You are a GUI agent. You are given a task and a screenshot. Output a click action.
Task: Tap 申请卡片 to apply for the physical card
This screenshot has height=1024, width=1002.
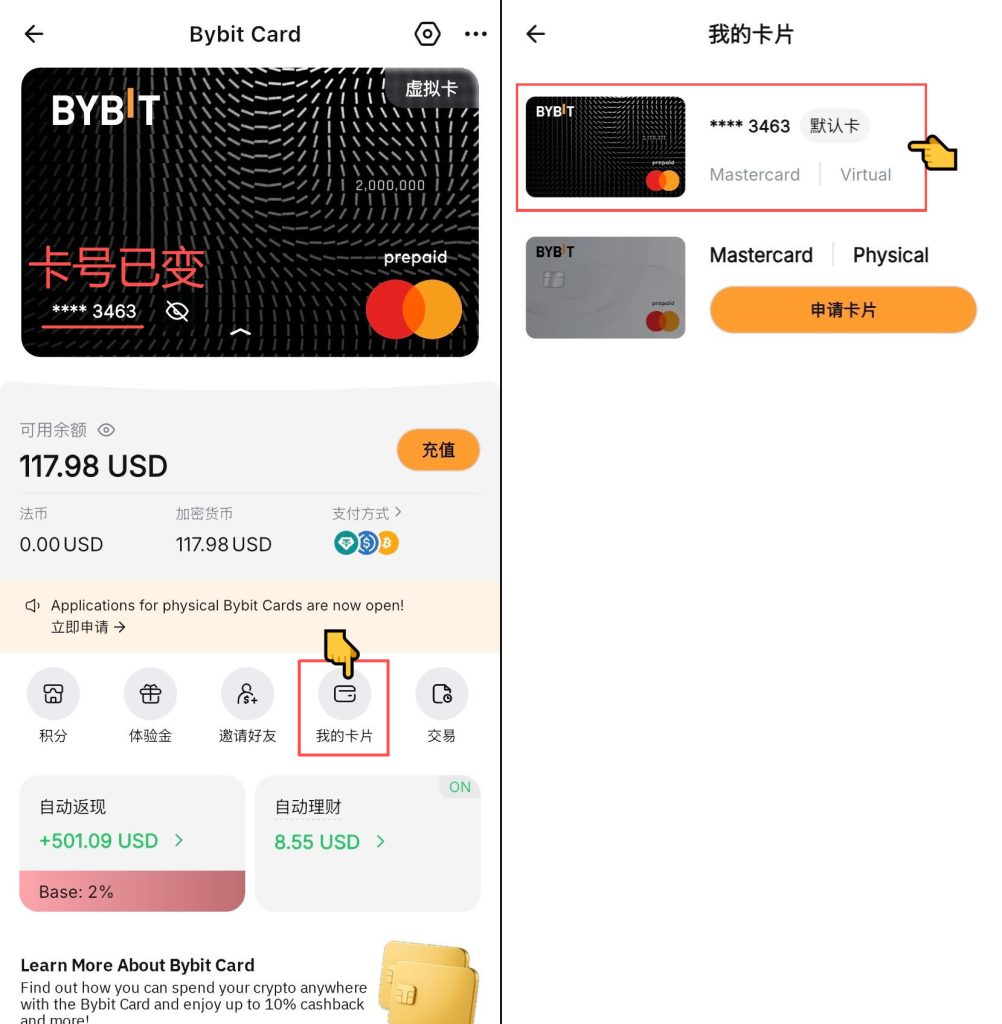842,310
